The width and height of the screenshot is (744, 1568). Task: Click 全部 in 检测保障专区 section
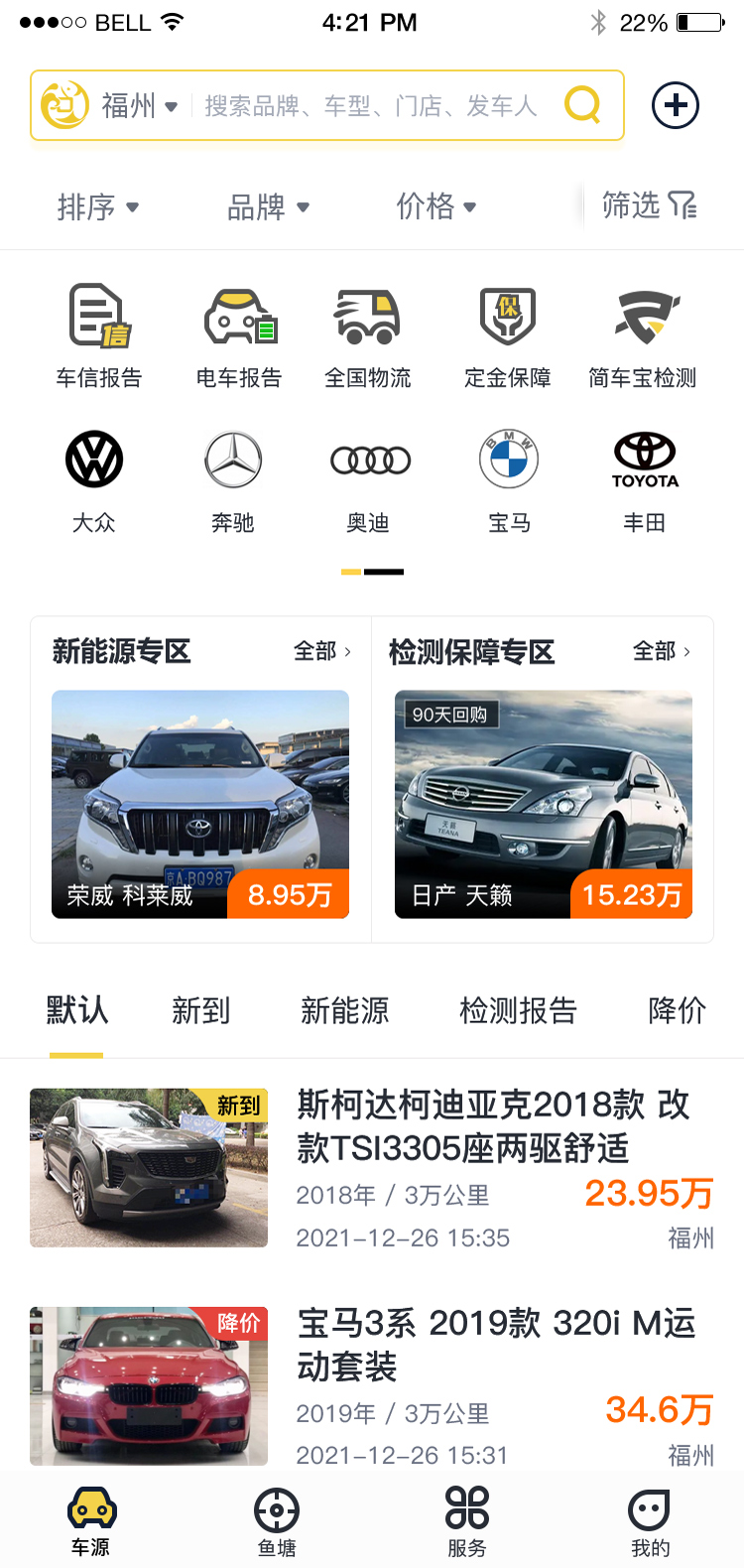point(662,652)
